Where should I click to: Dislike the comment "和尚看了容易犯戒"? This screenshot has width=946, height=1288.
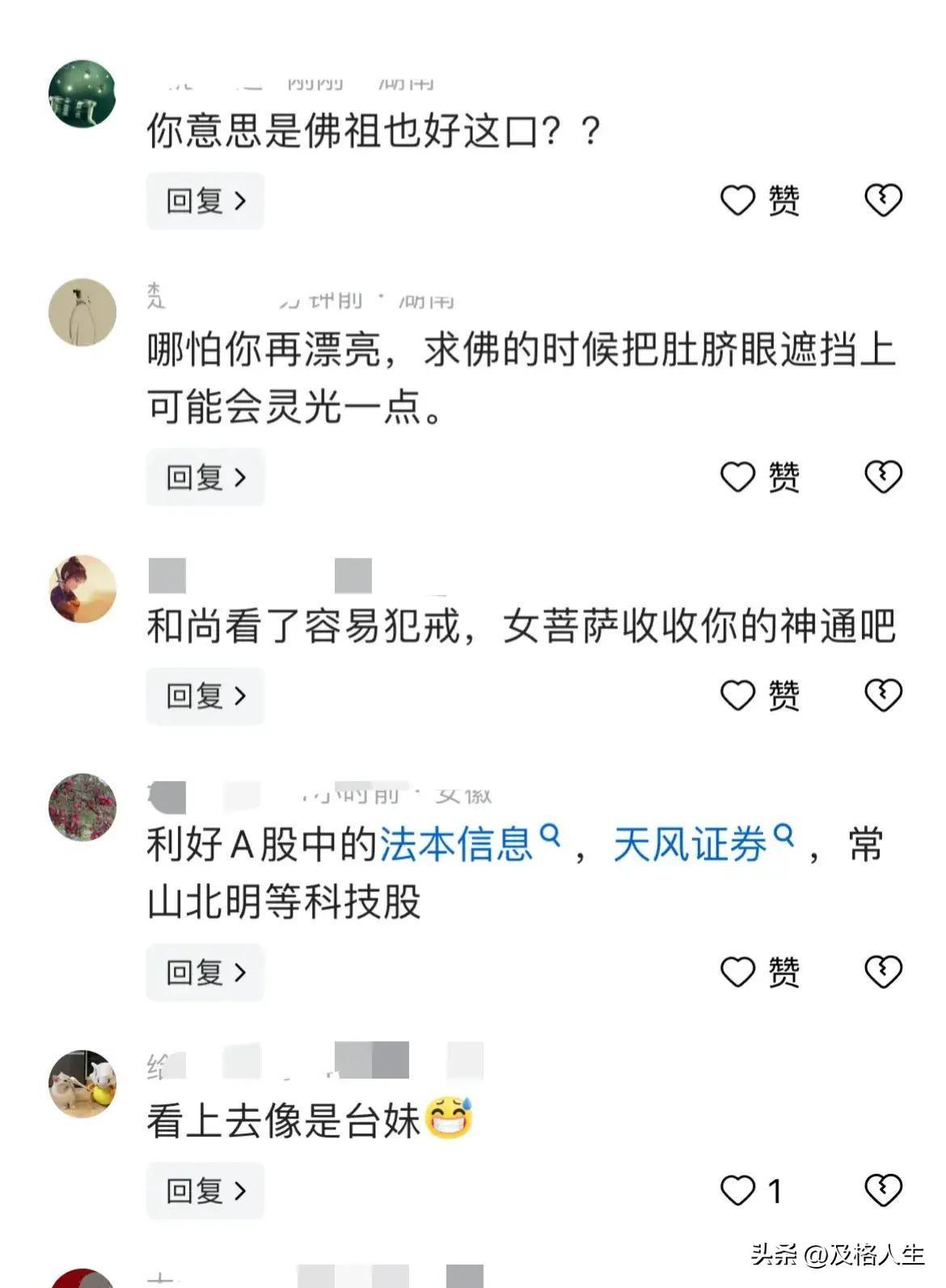click(x=883, y=695)
